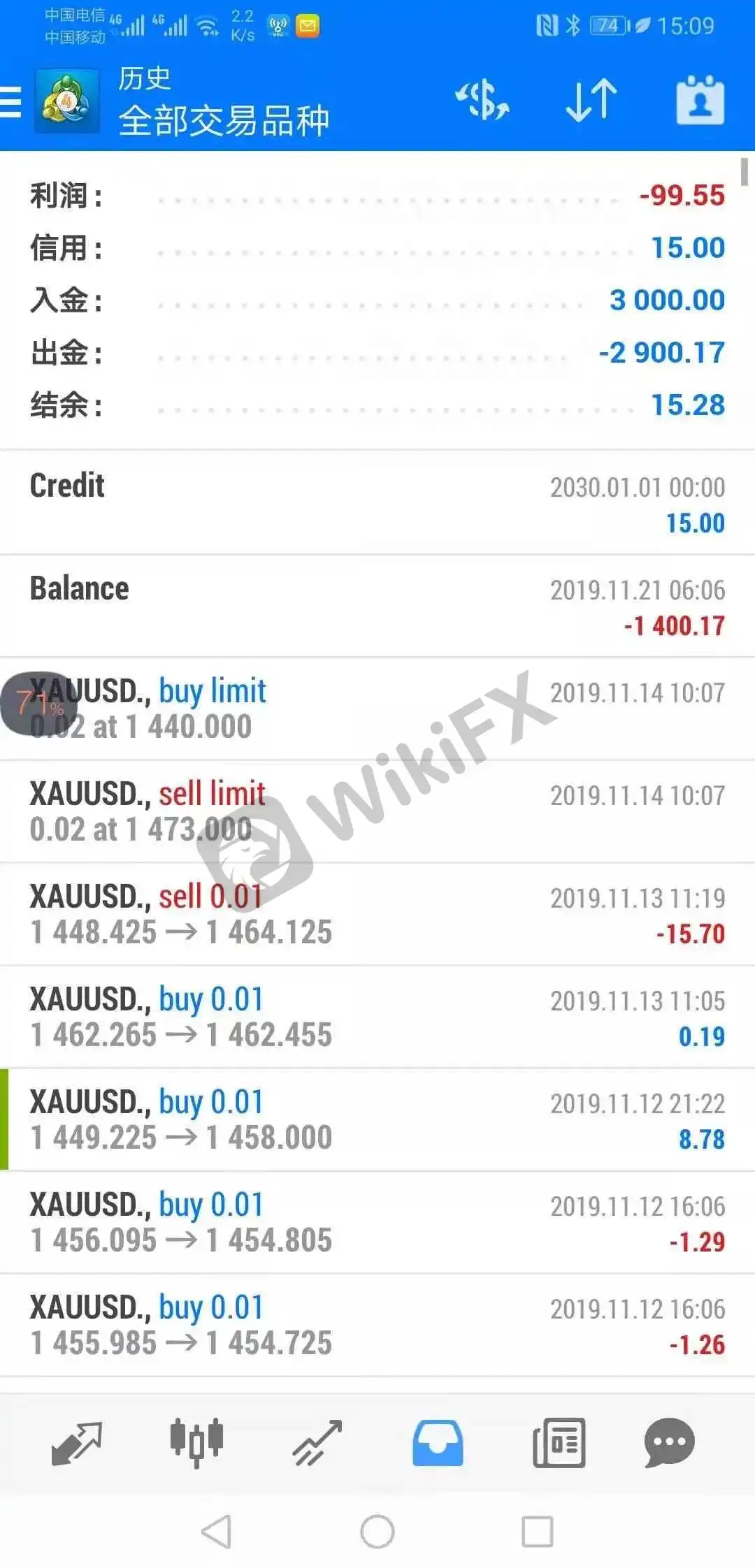755x1568 pixels.
Task: Select the XAUUSD buy limit order at 1 440.000
Action: pos(377,709)
